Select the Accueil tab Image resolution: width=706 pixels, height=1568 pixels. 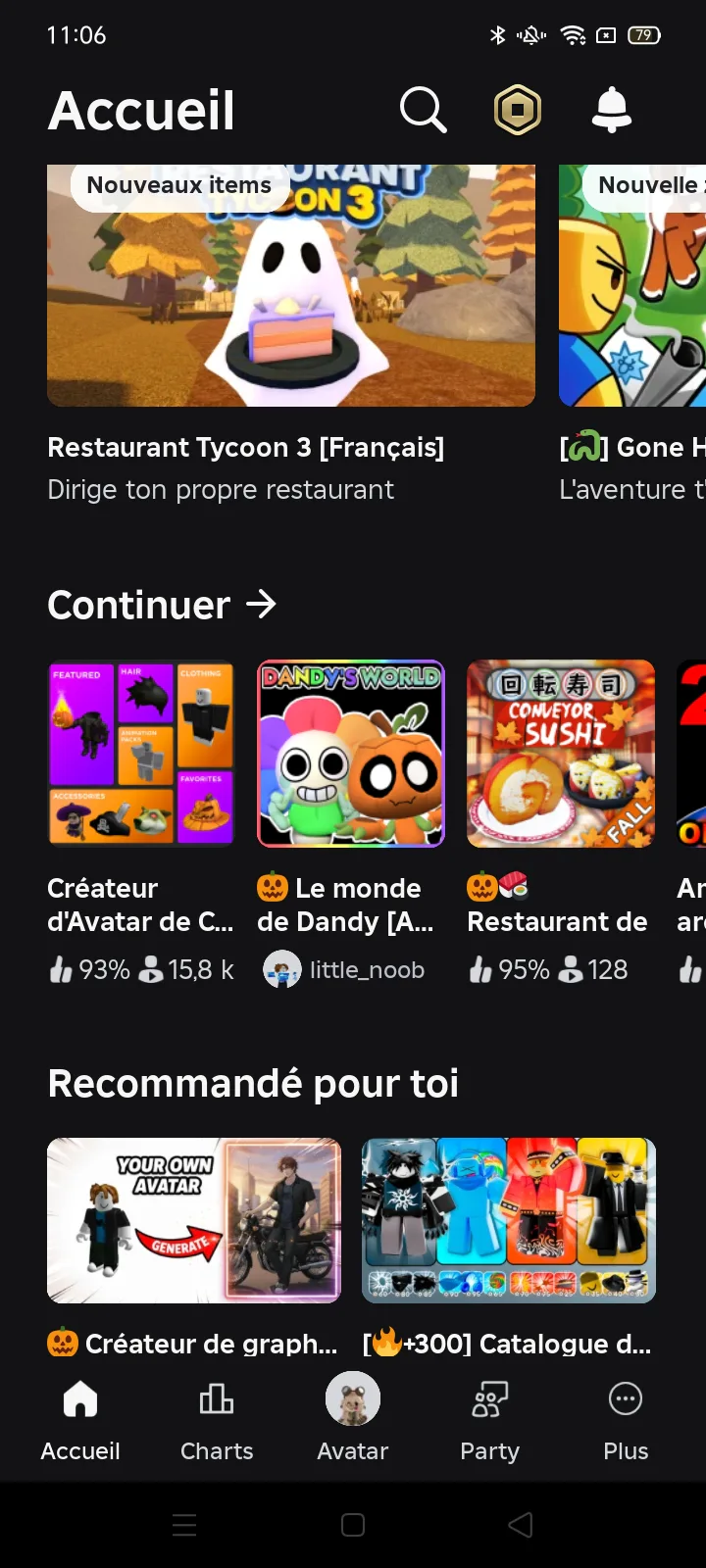tap(80, 1418)
